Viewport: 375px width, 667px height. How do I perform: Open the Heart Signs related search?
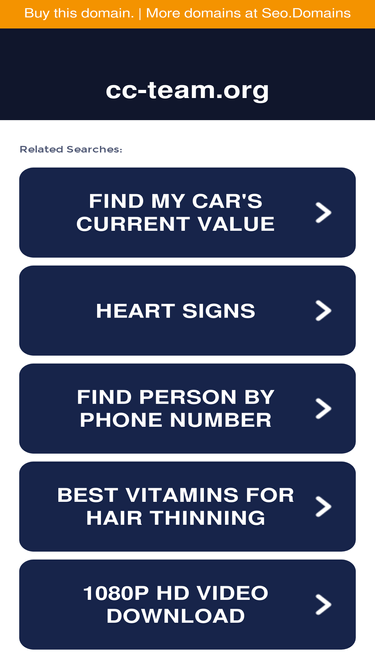(x=187, y=311)
